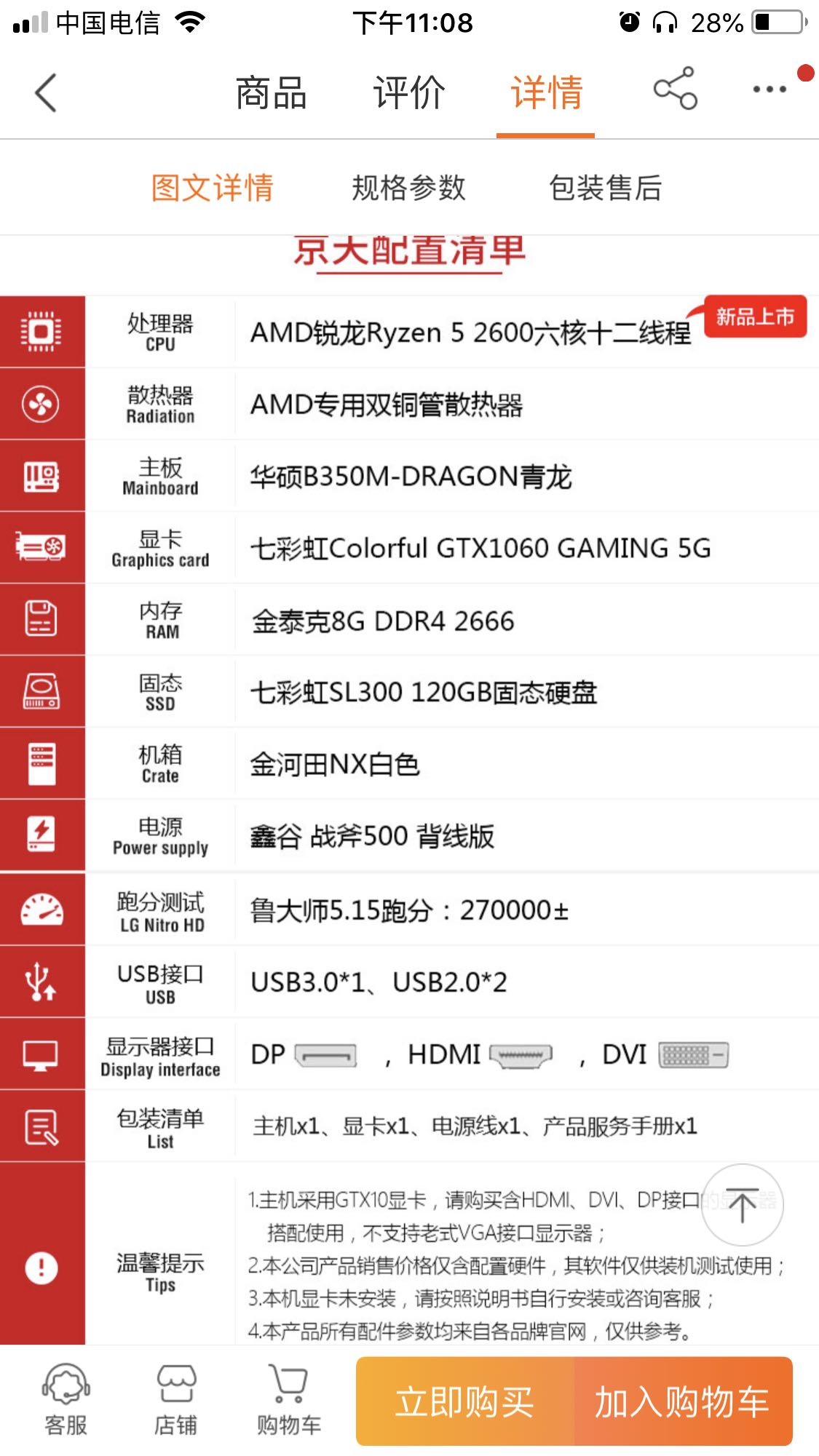The height and width of the screenshot is (1456, 819).
Task: Contact 客服 customer service
Action: pos(66,1400)
